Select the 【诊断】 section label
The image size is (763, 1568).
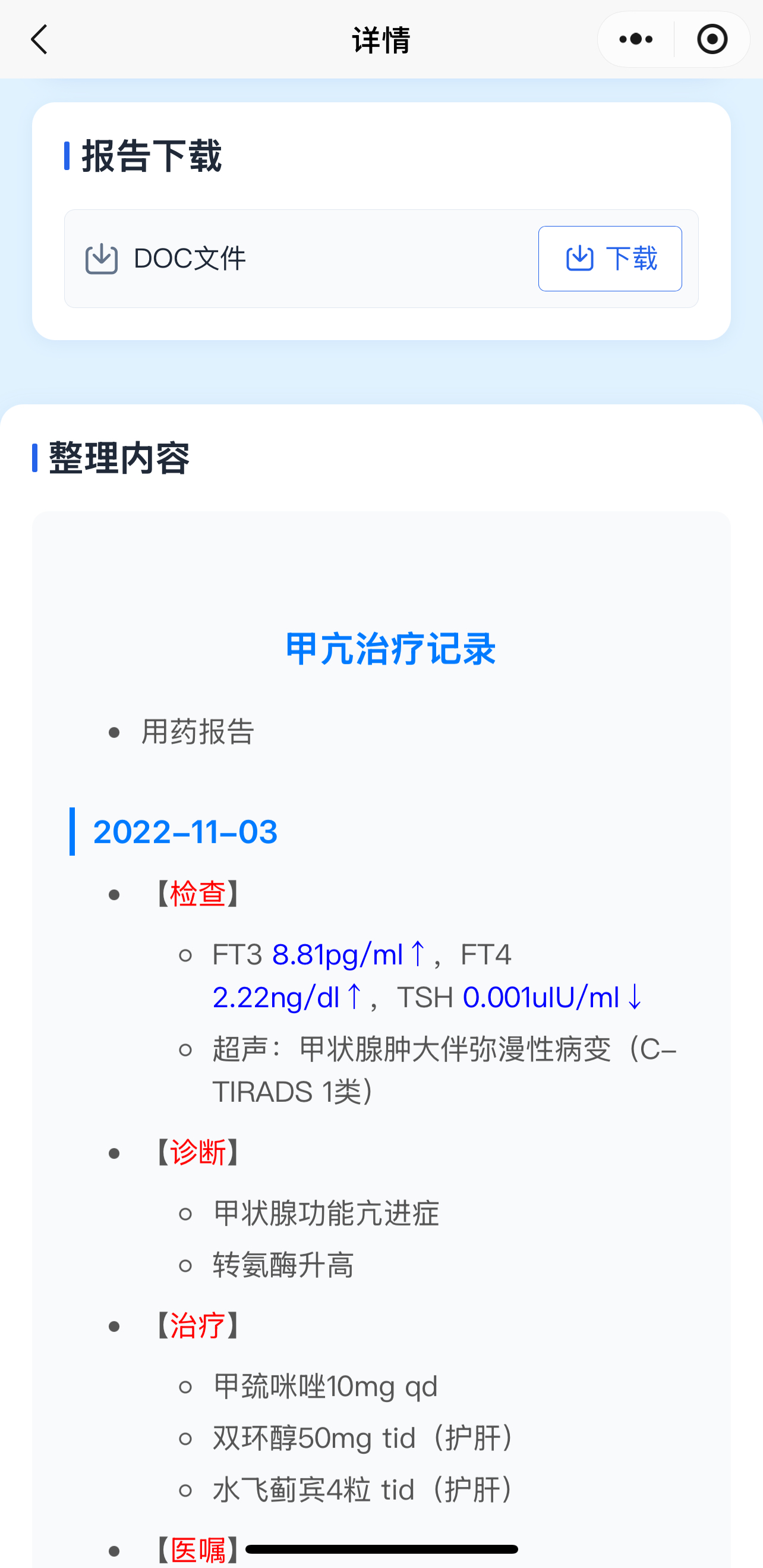[196, 1152]
